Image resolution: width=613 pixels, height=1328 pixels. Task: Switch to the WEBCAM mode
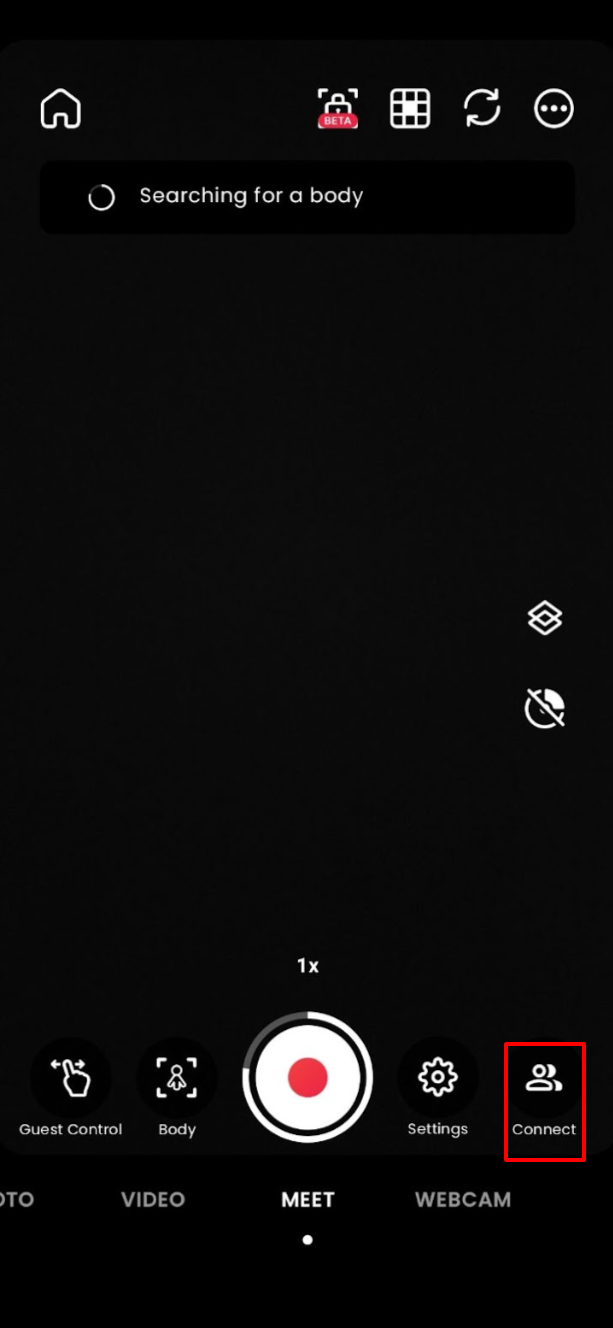coord(463,1199)
